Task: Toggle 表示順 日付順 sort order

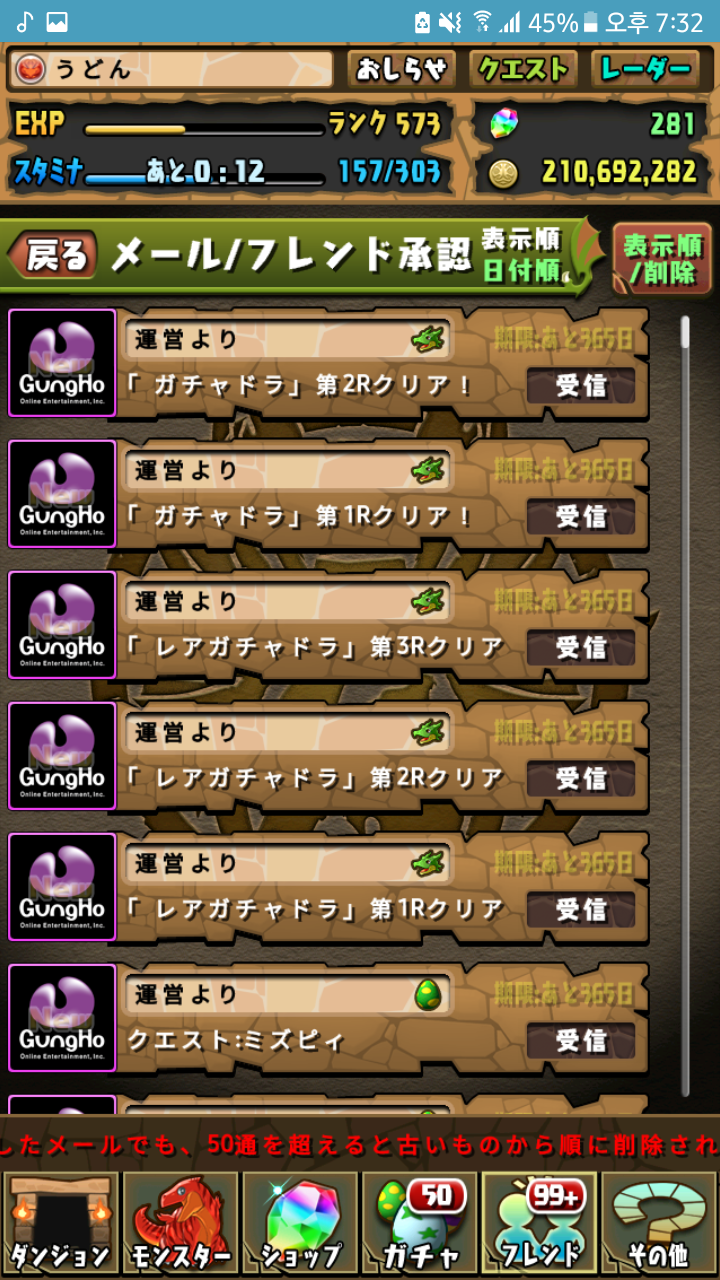Action: pos(524,256)
